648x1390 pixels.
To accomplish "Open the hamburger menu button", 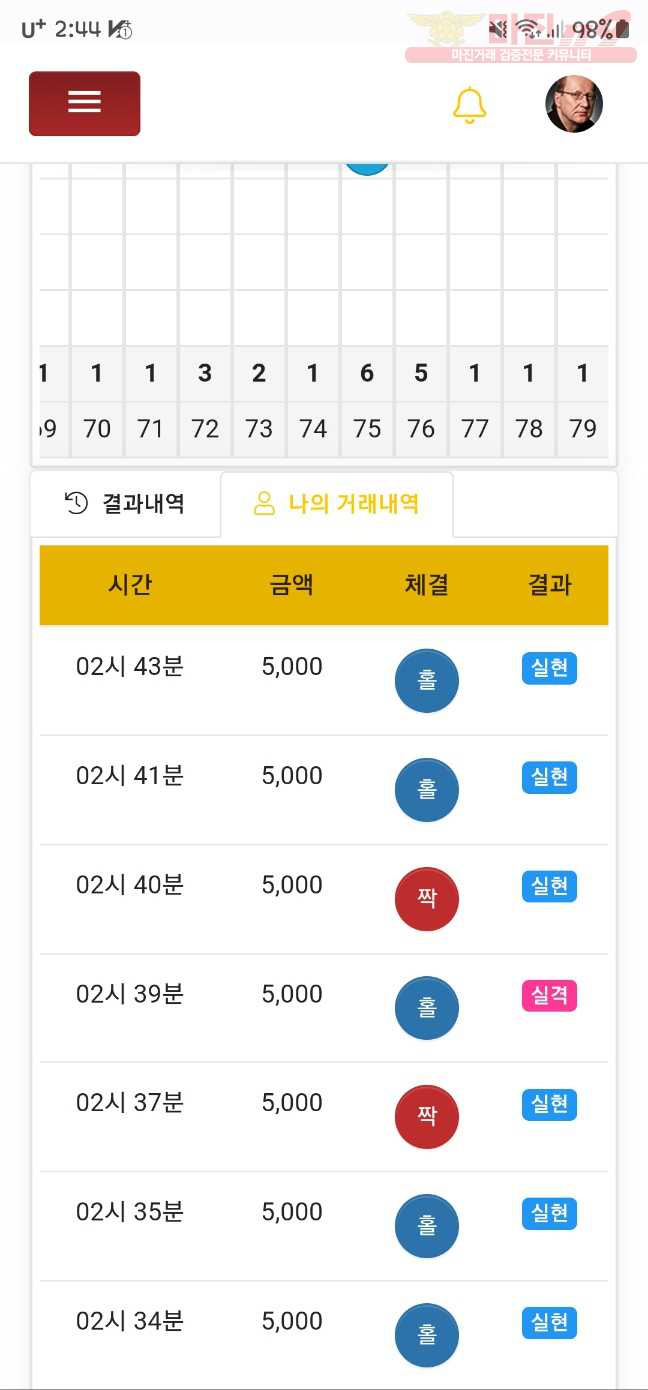I will (x=84, y=103).
